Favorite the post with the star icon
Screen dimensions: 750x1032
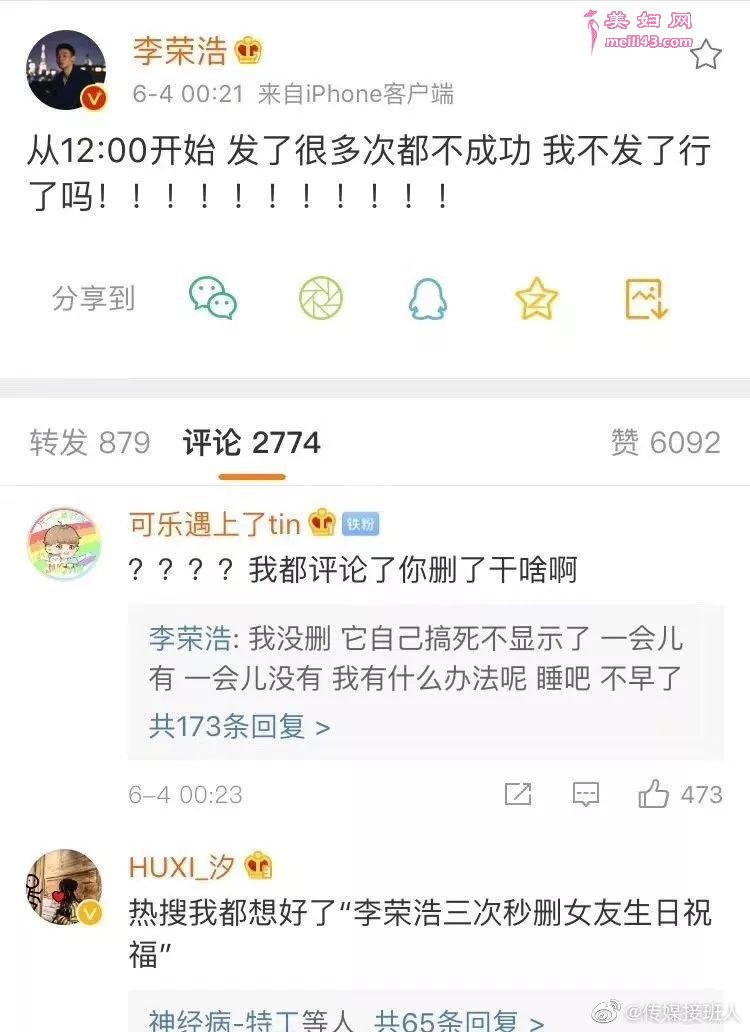click(706, 54)
